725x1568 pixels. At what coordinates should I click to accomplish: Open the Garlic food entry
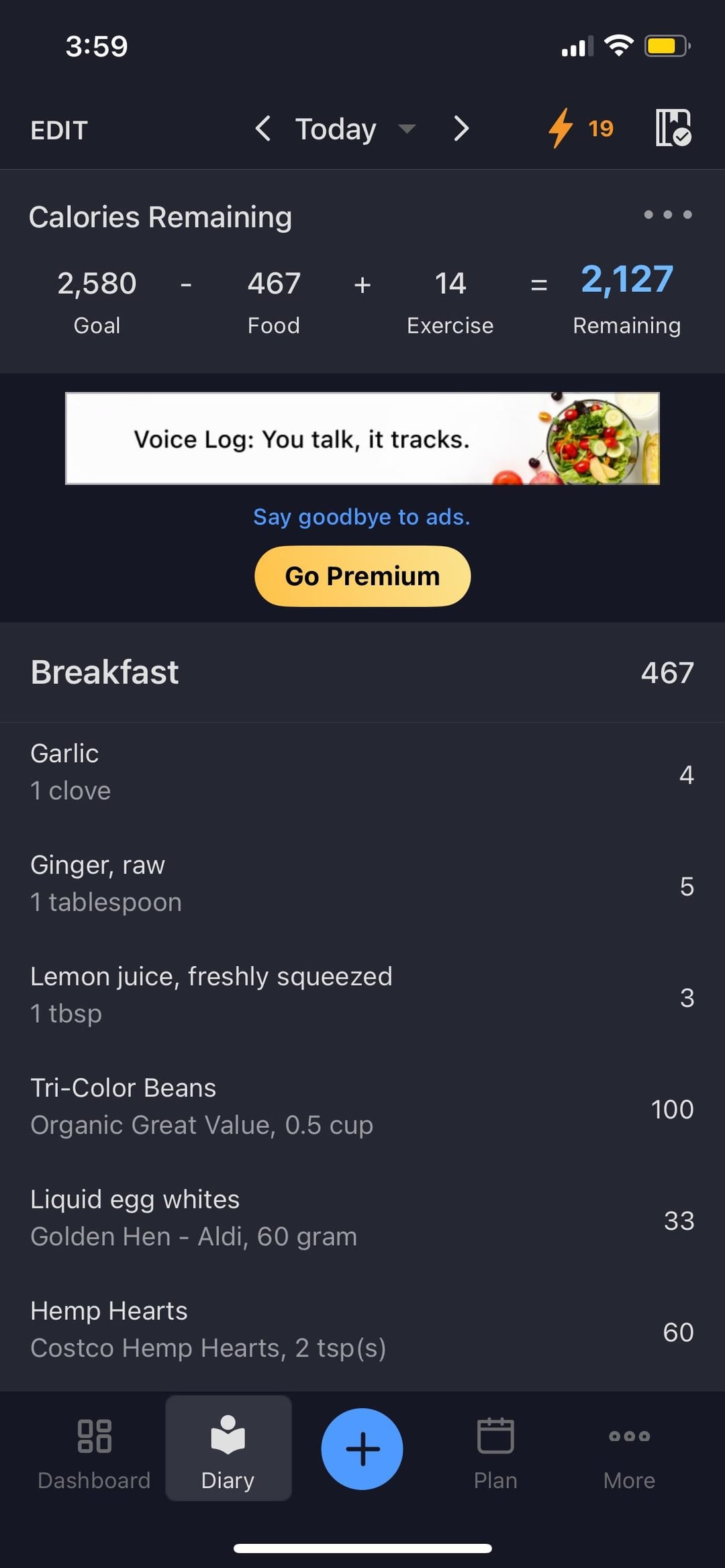tap(362, 772)
